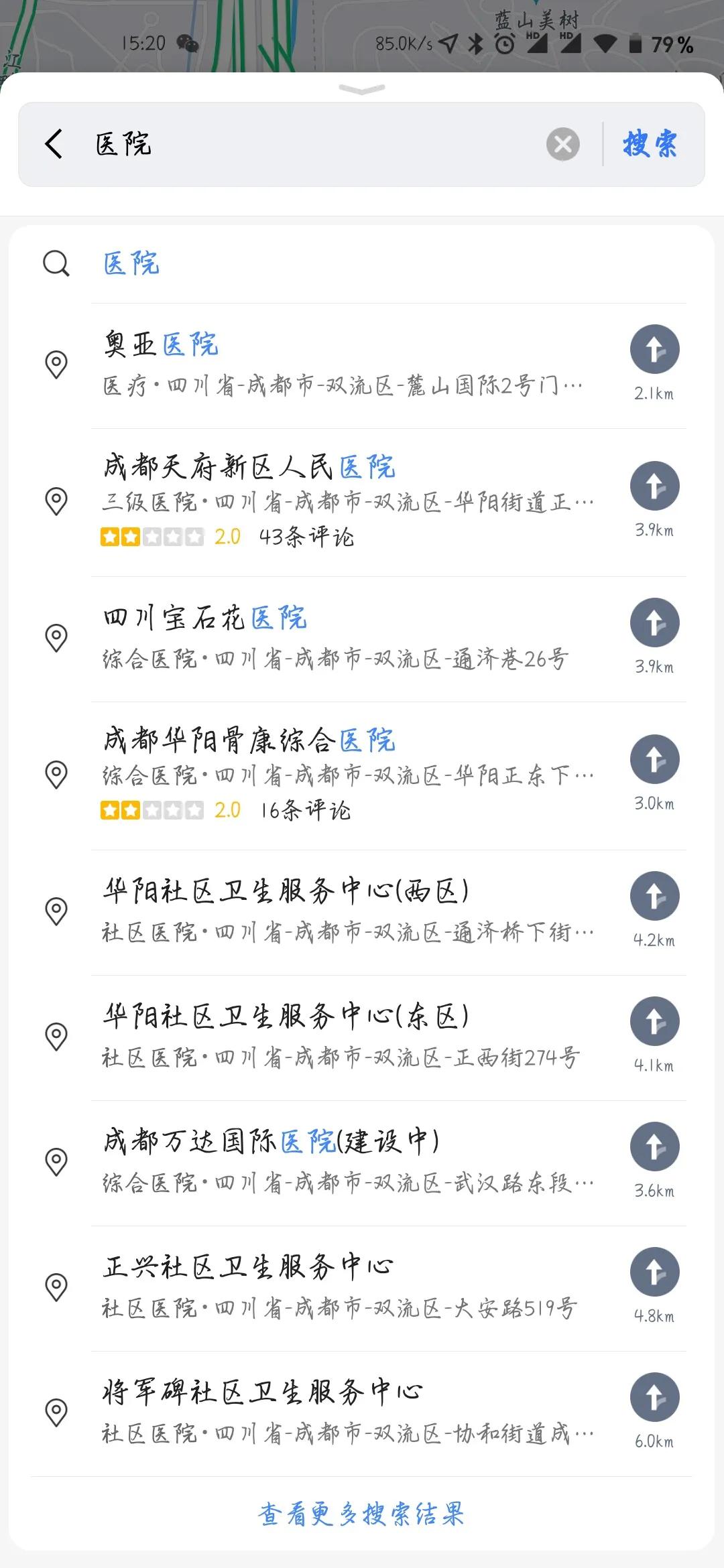Image resolution: width=724 pixels, height=1568 pixels.
Task: Tap route icon for 成都华阳骨康综合医院
Action: pos(655,761)
